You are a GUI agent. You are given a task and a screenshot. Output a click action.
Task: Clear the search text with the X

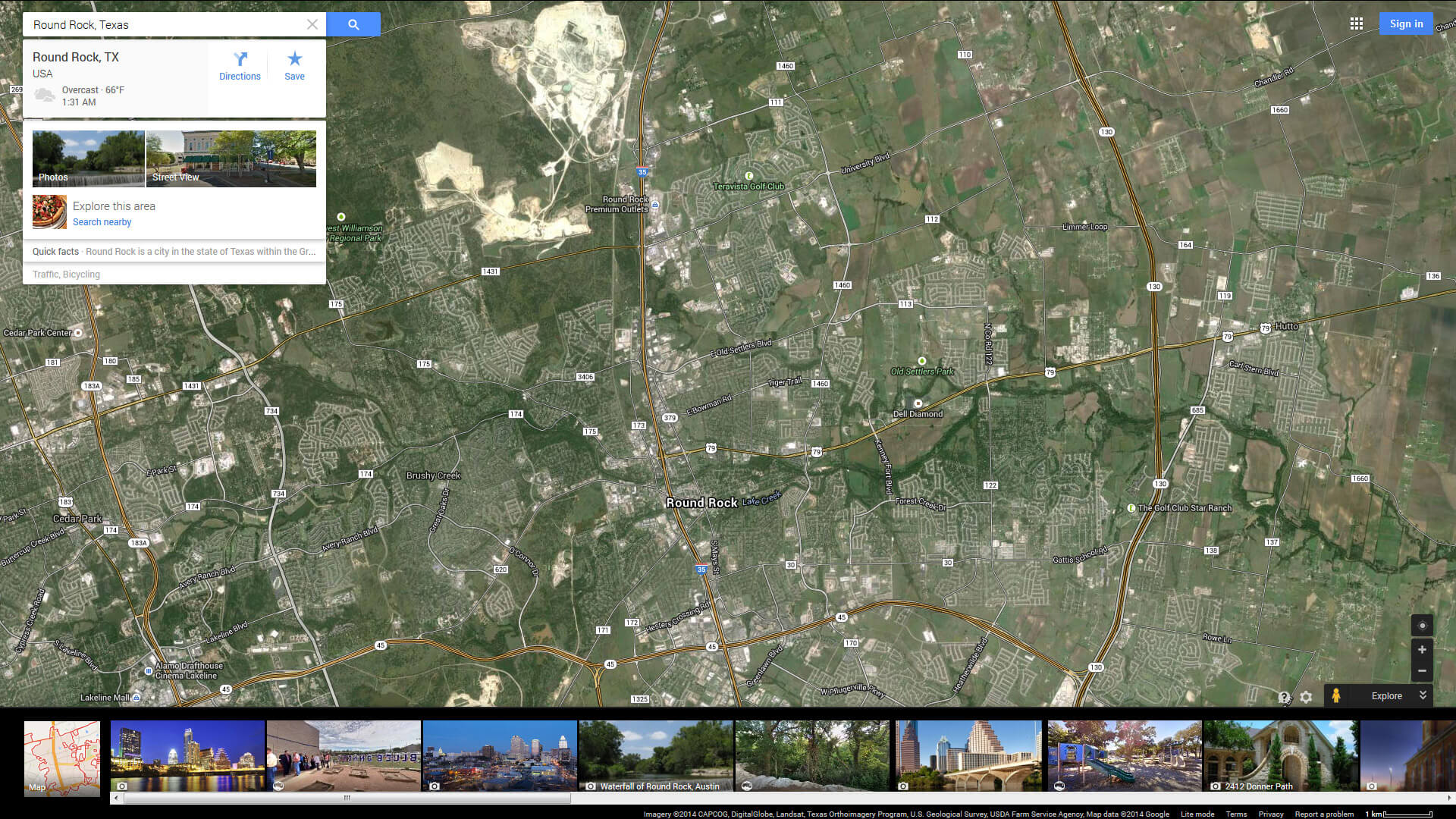(x=312, y=24)
